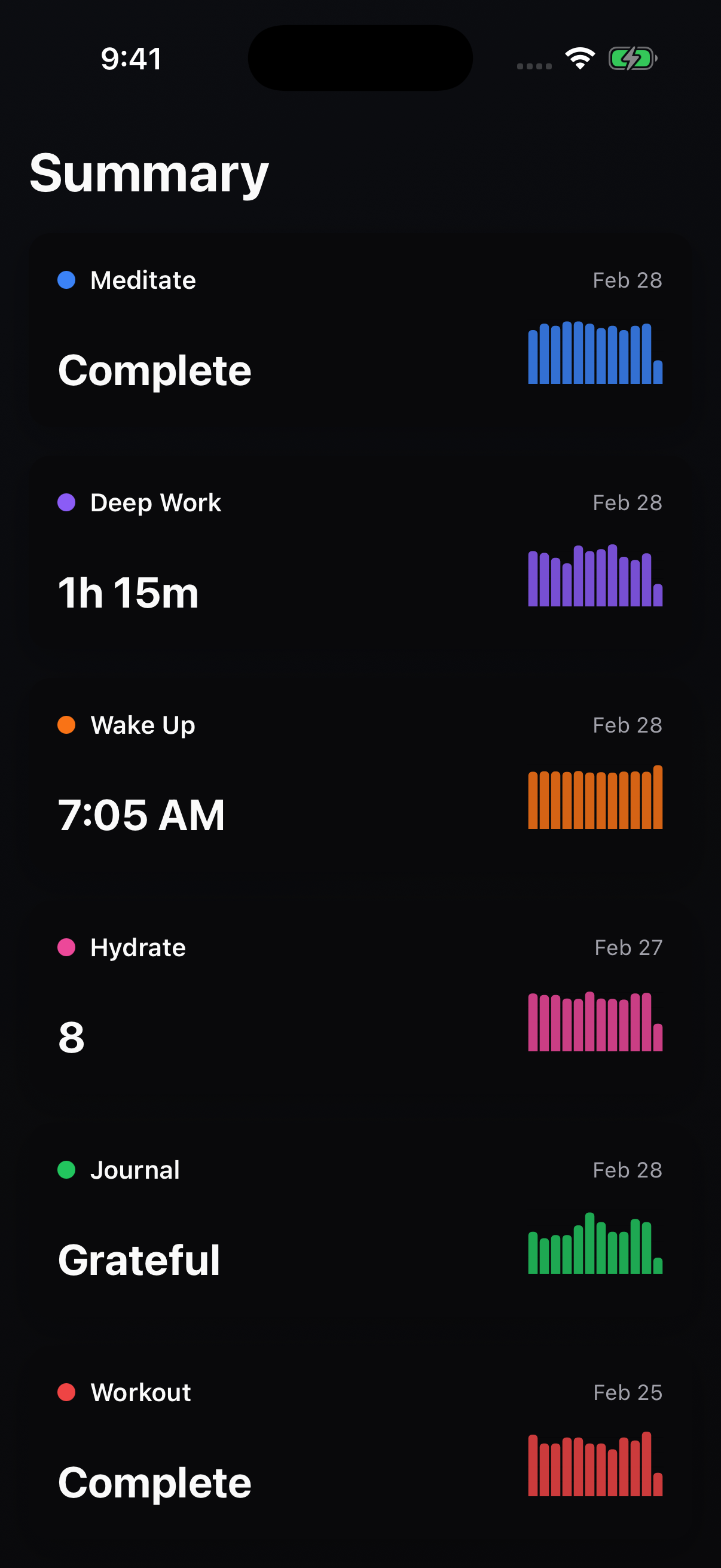Image resolution: width=721 pixels, height=1568 pixels.
Task: Select the pink Hydrate habit dot
Action: coord(67,947)
